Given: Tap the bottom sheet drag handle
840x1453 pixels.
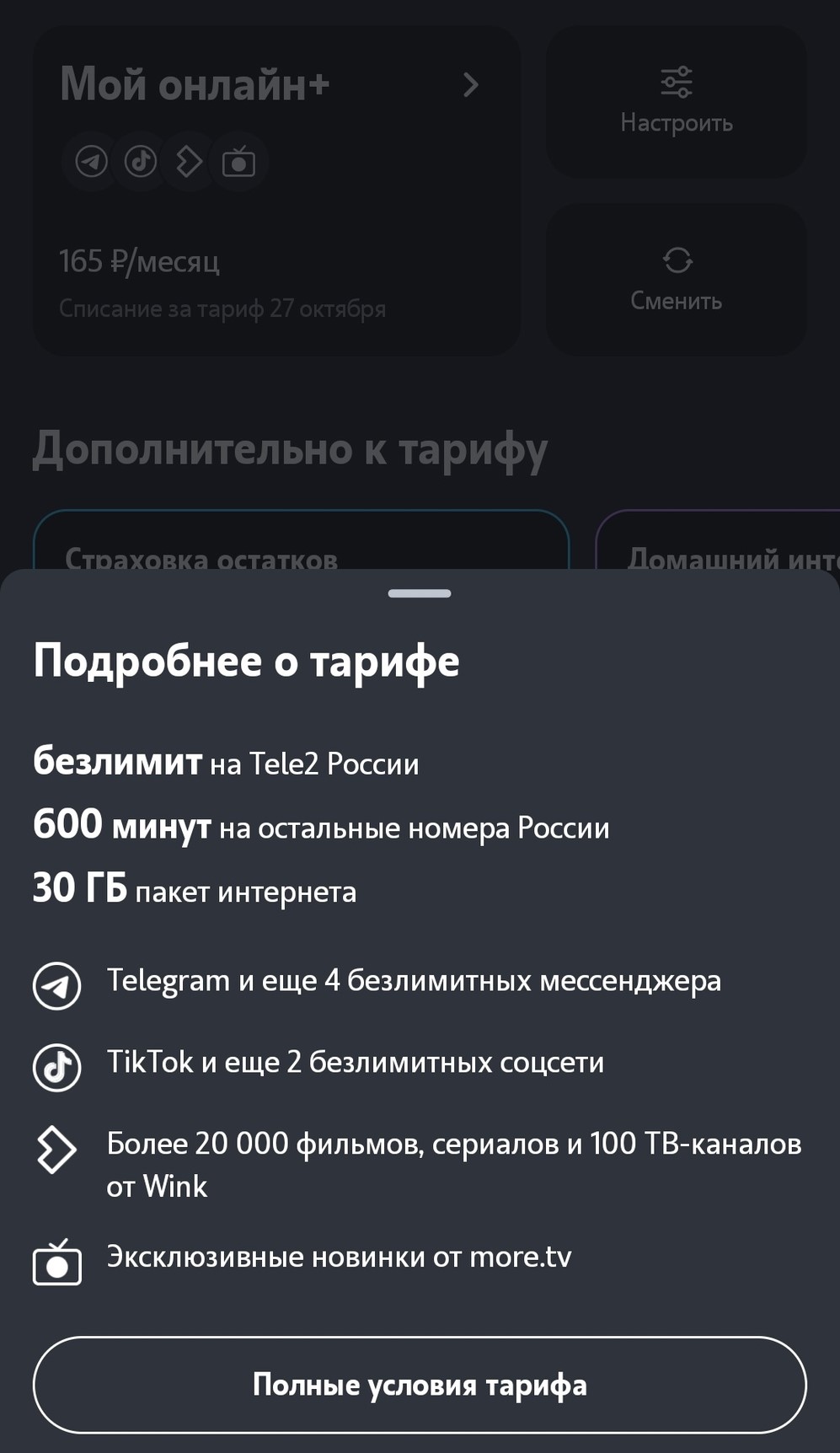Looking at the screenshot, I should pos(420,593).
